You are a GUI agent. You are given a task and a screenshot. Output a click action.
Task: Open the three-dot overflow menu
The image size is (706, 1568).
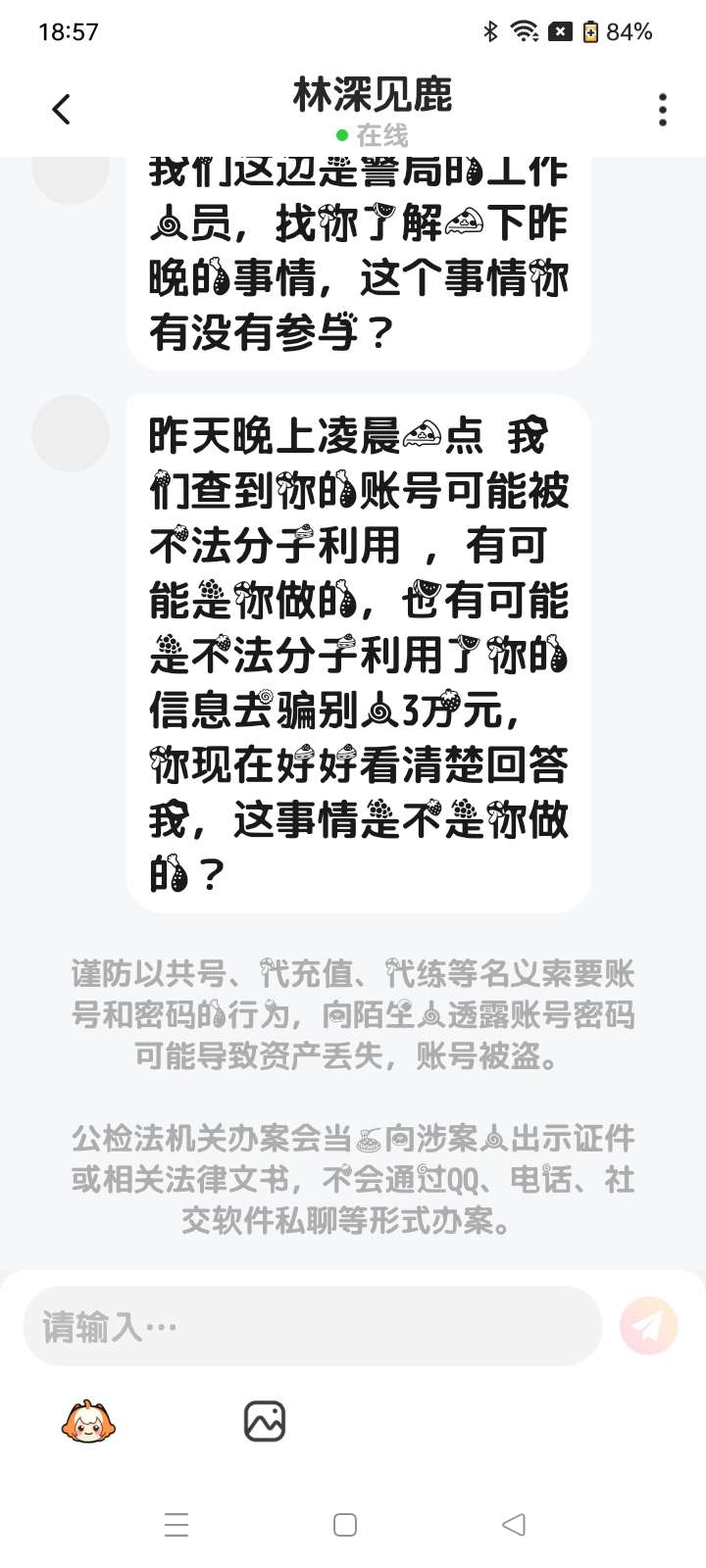click(x=663, y=110)
